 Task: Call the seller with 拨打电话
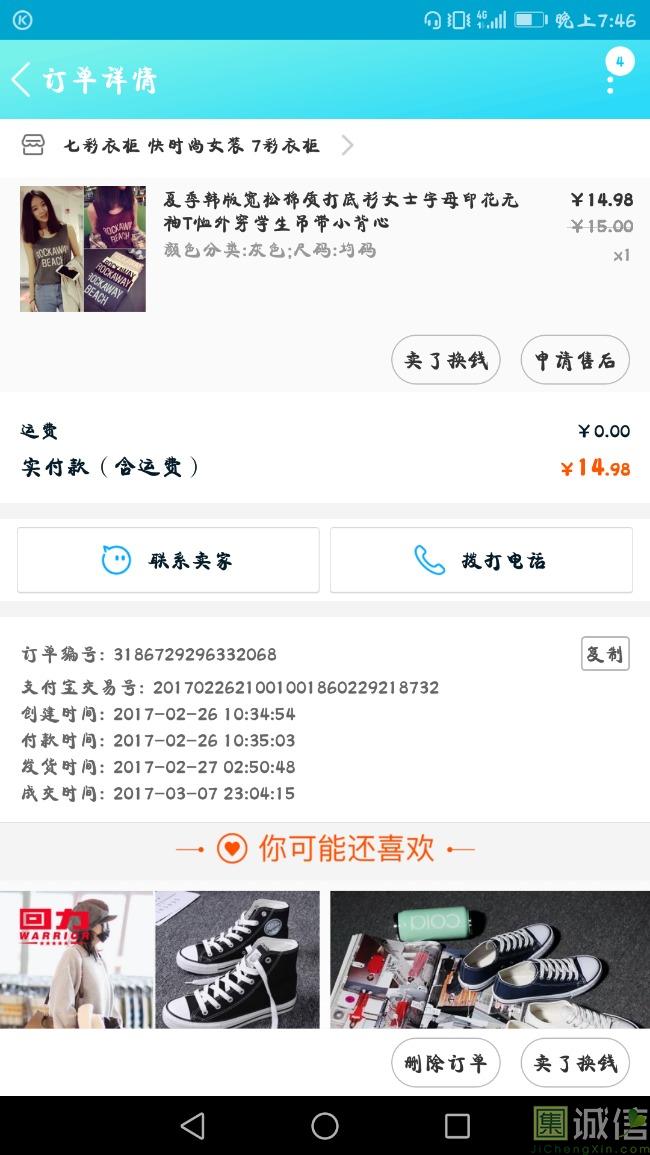(x=481, y=560)
